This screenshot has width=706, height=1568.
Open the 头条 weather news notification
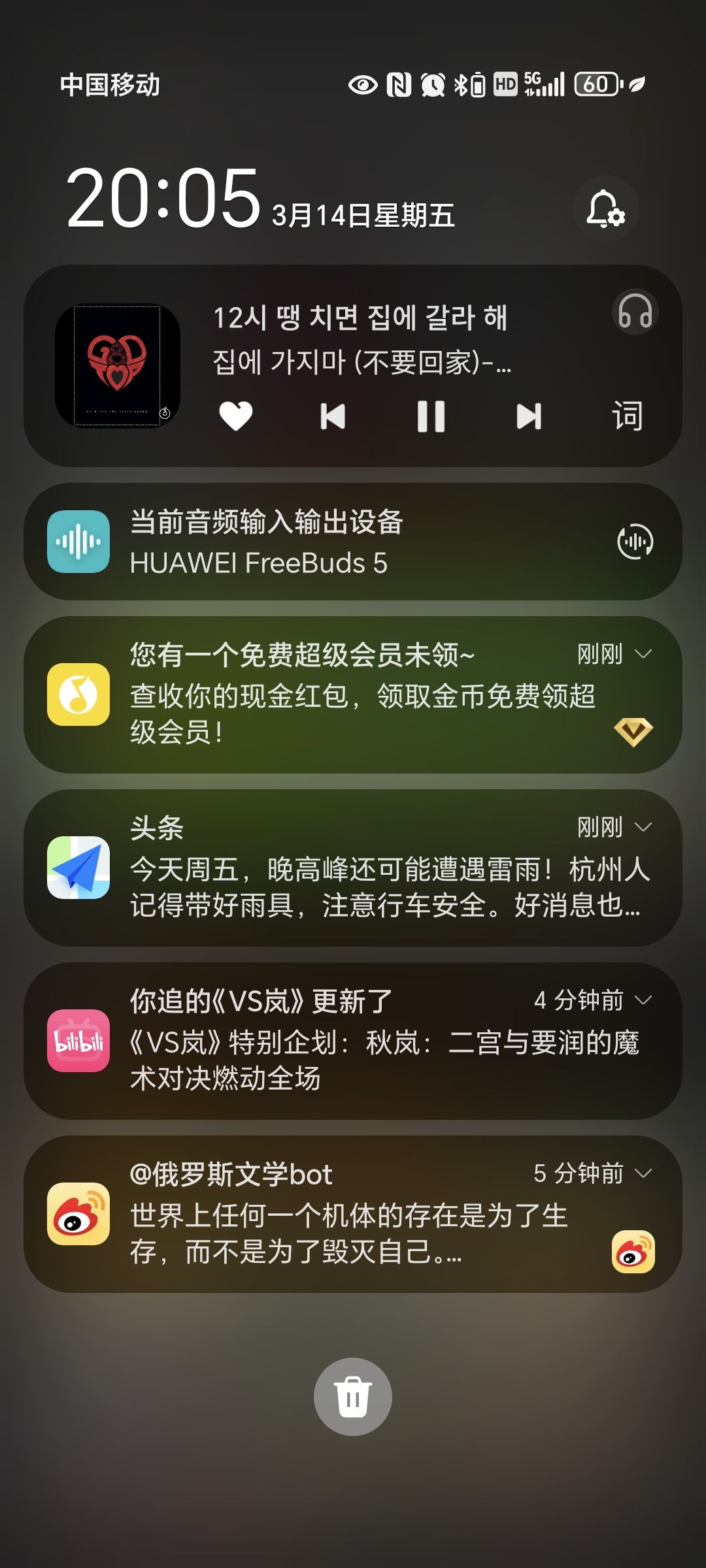pyautogui.click(x=353, y=868)
